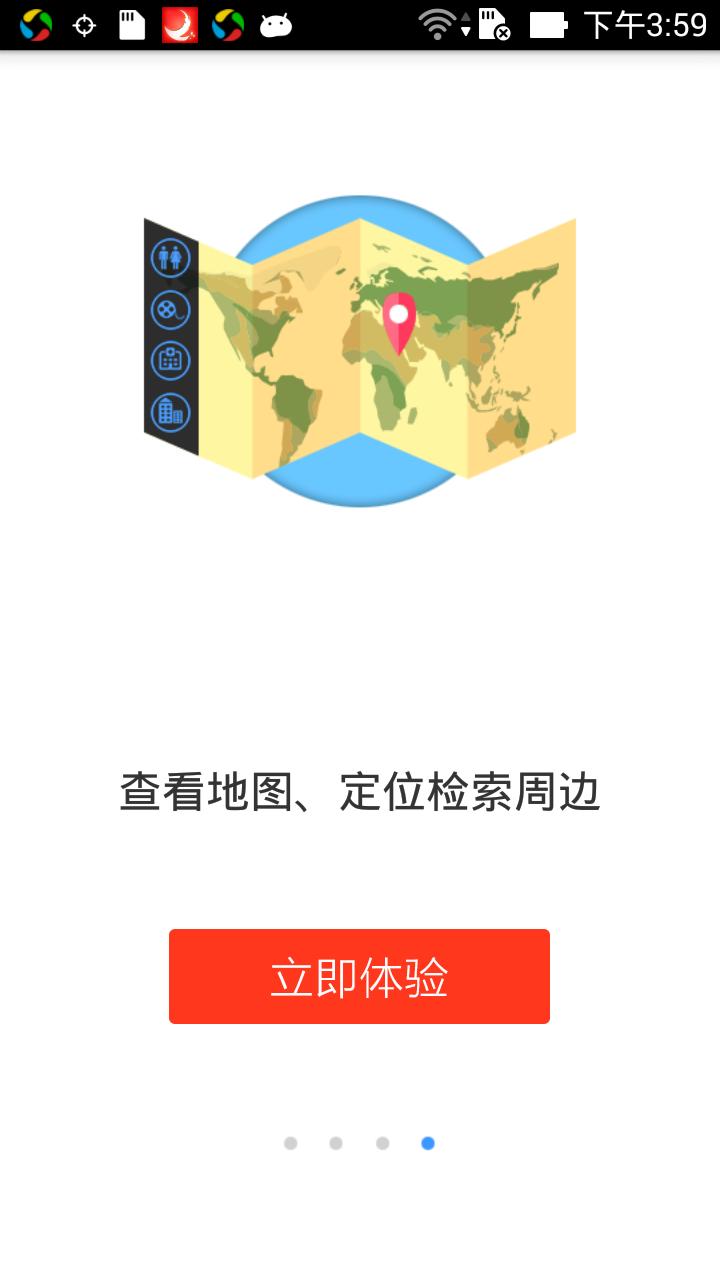Tap the film reel icon on the map sidebar

tap(168, 309)
